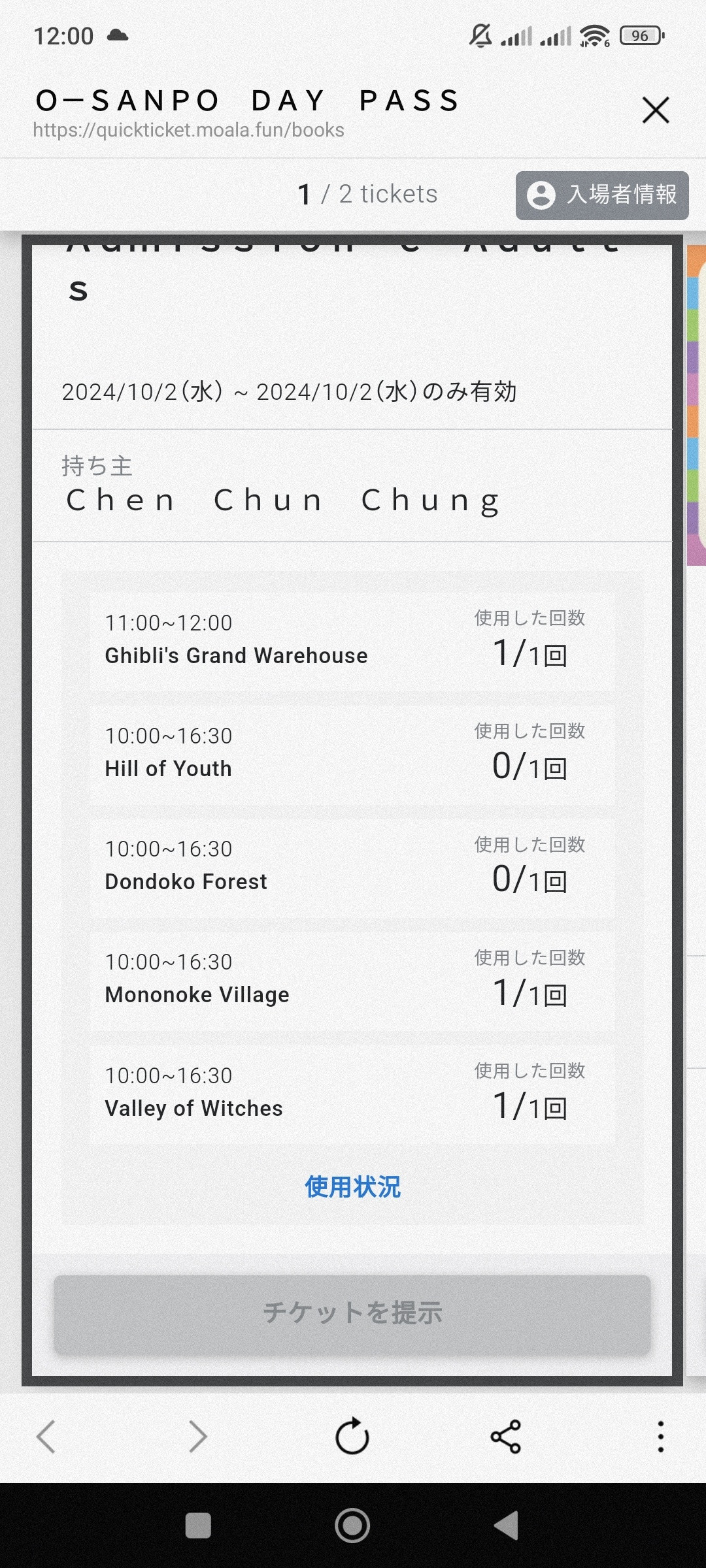Open 入場者情報 visitor information
The width and height of the screenshot is (706, 1568).
pos(602,195)
